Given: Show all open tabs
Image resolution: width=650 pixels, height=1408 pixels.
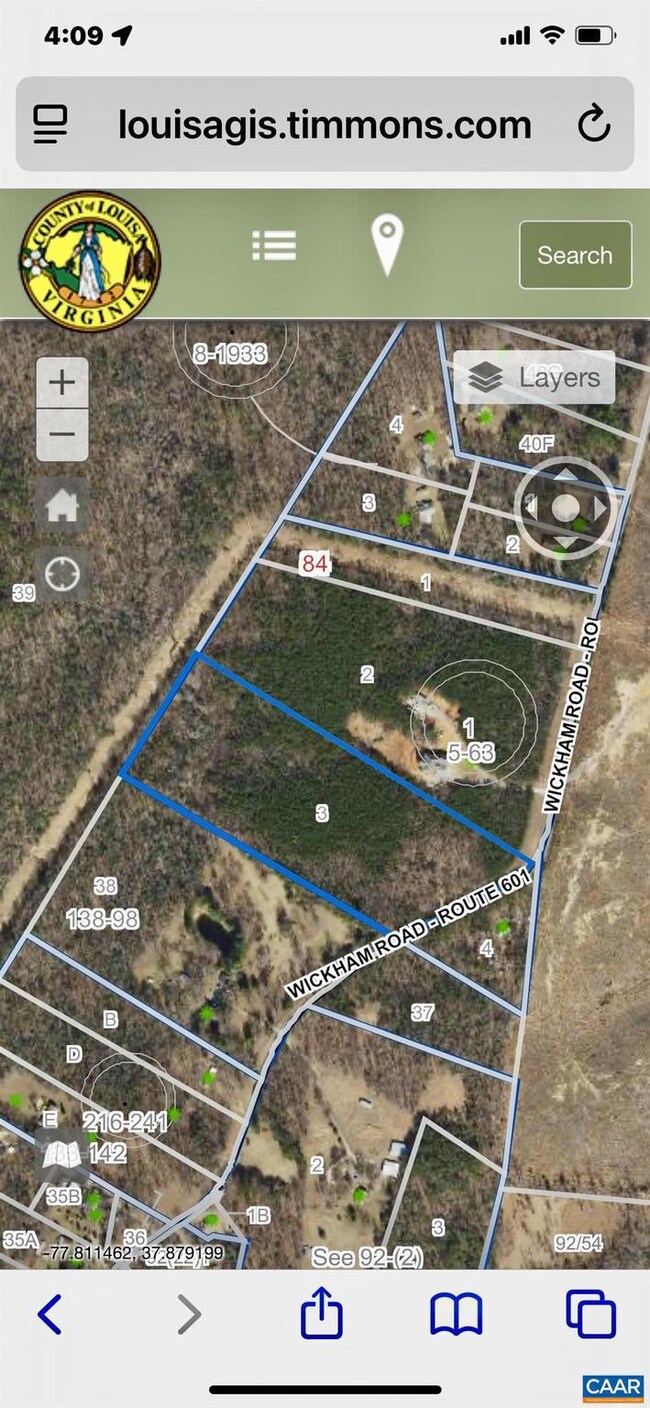Looking at the screenshot, I should [x=590, y=1314].
